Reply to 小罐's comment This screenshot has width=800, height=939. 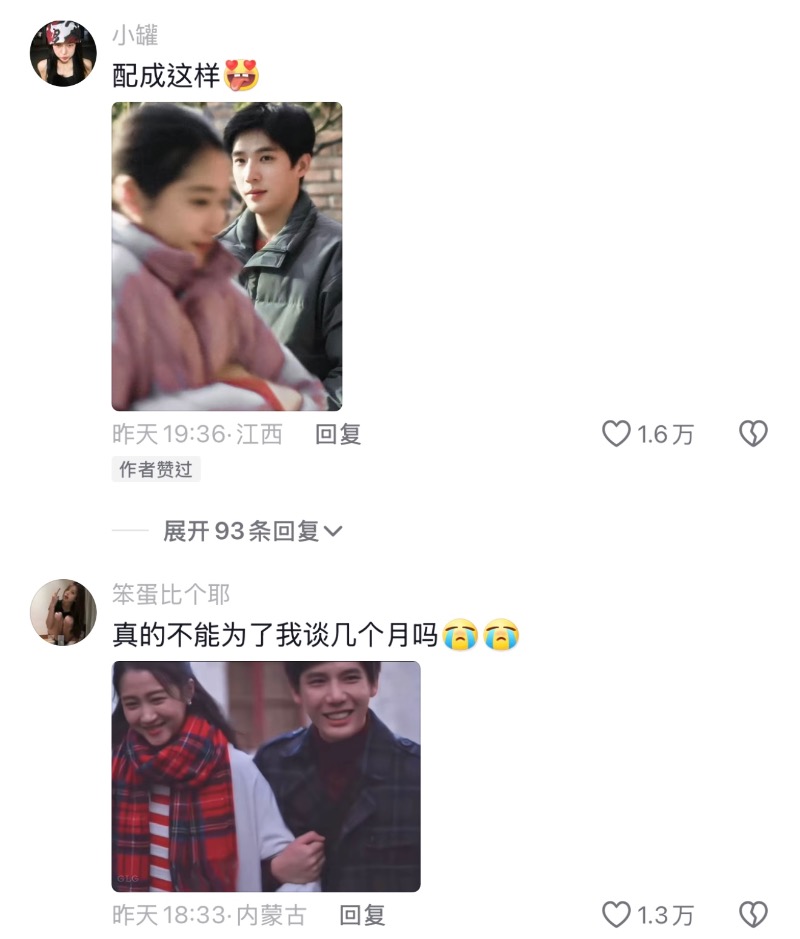tap(338, 434)
